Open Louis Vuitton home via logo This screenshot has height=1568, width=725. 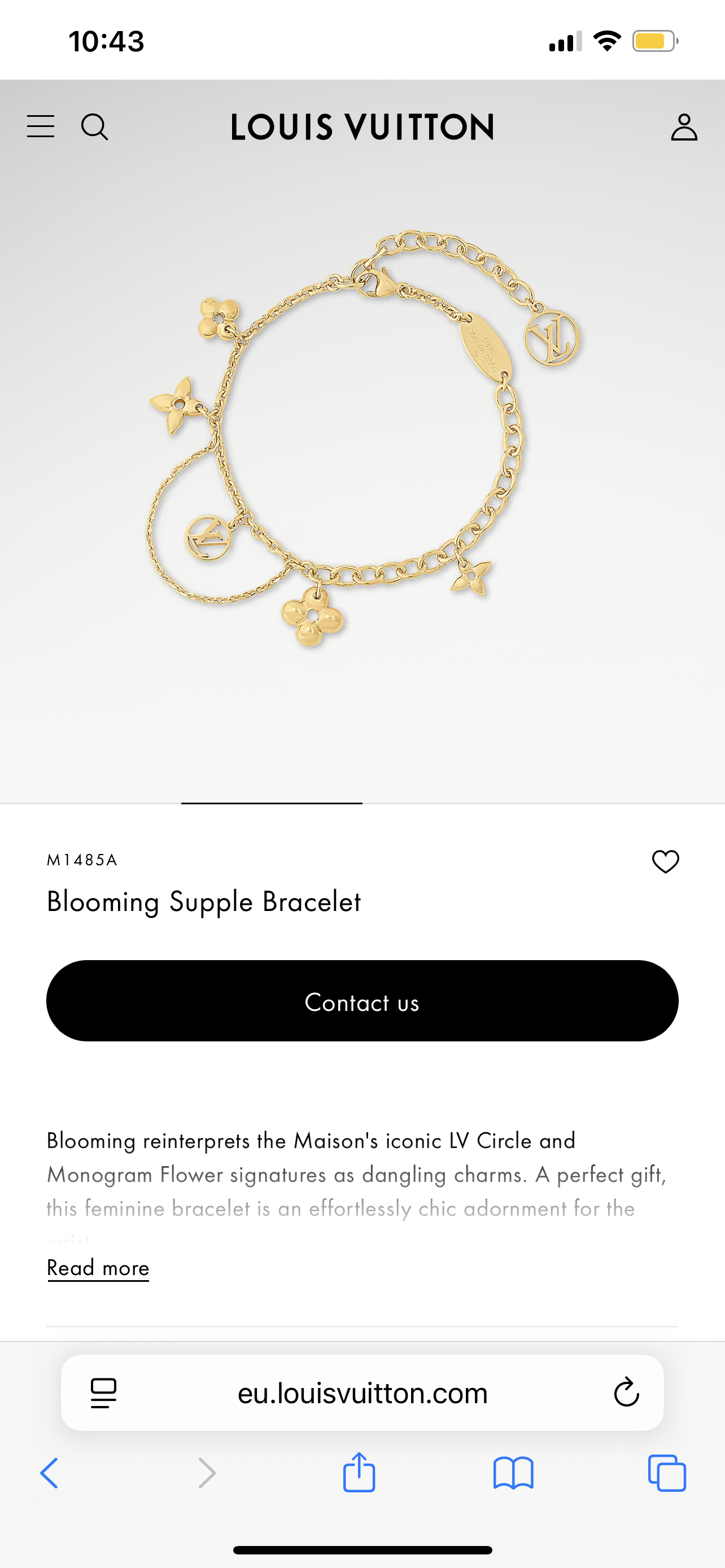point(362,127)
